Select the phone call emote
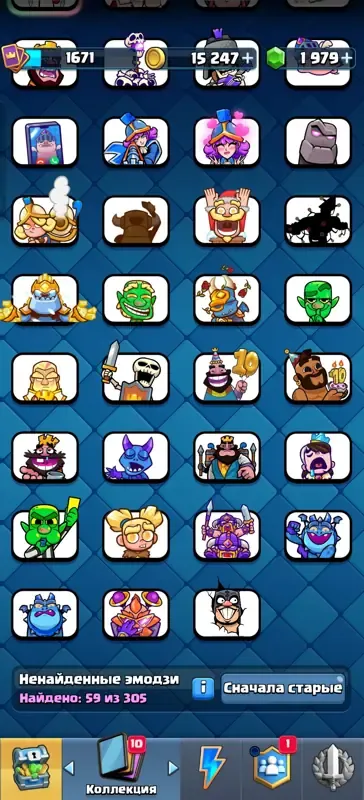Screen dimensions: 364x800 click(45, 142)
